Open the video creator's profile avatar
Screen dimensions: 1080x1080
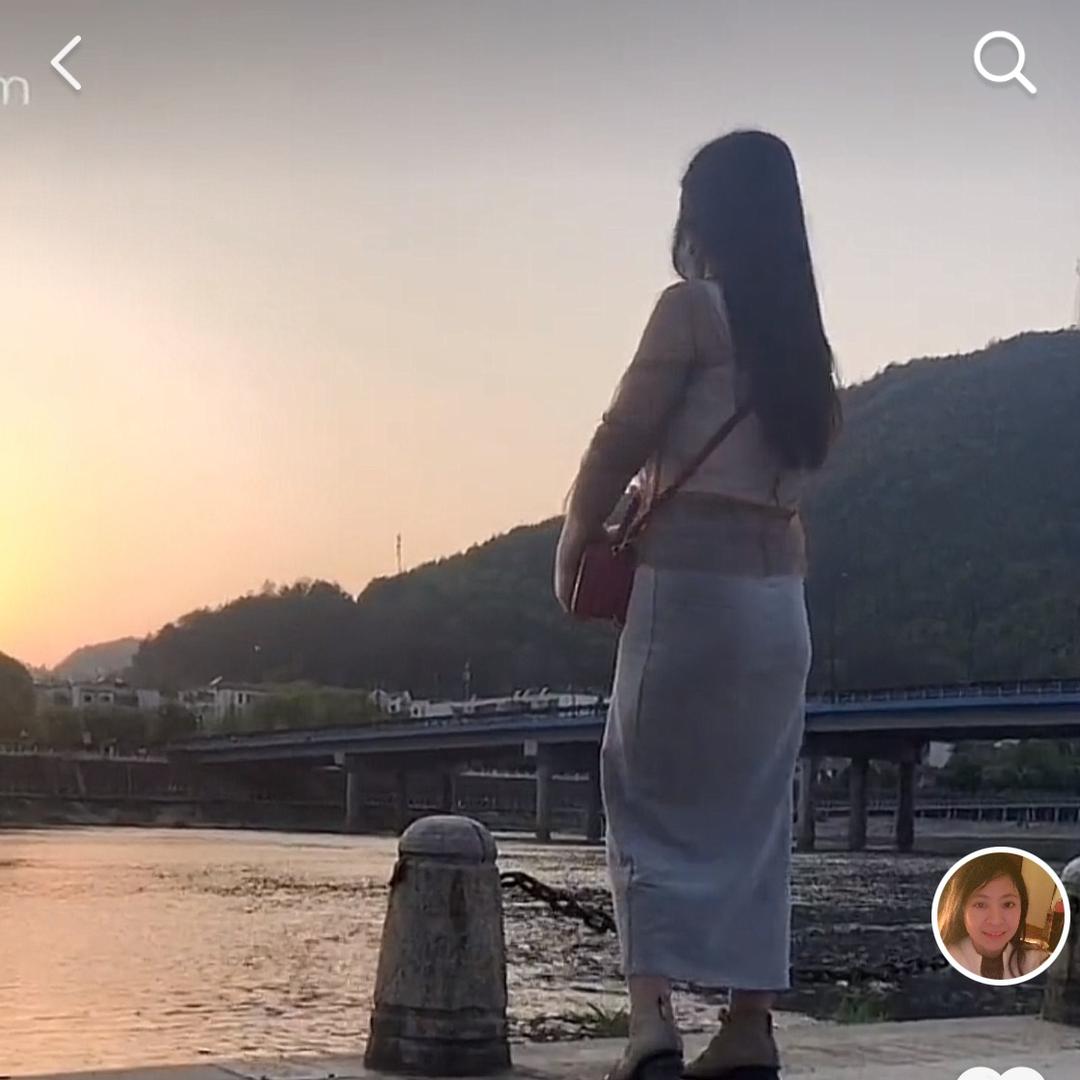1000,916
